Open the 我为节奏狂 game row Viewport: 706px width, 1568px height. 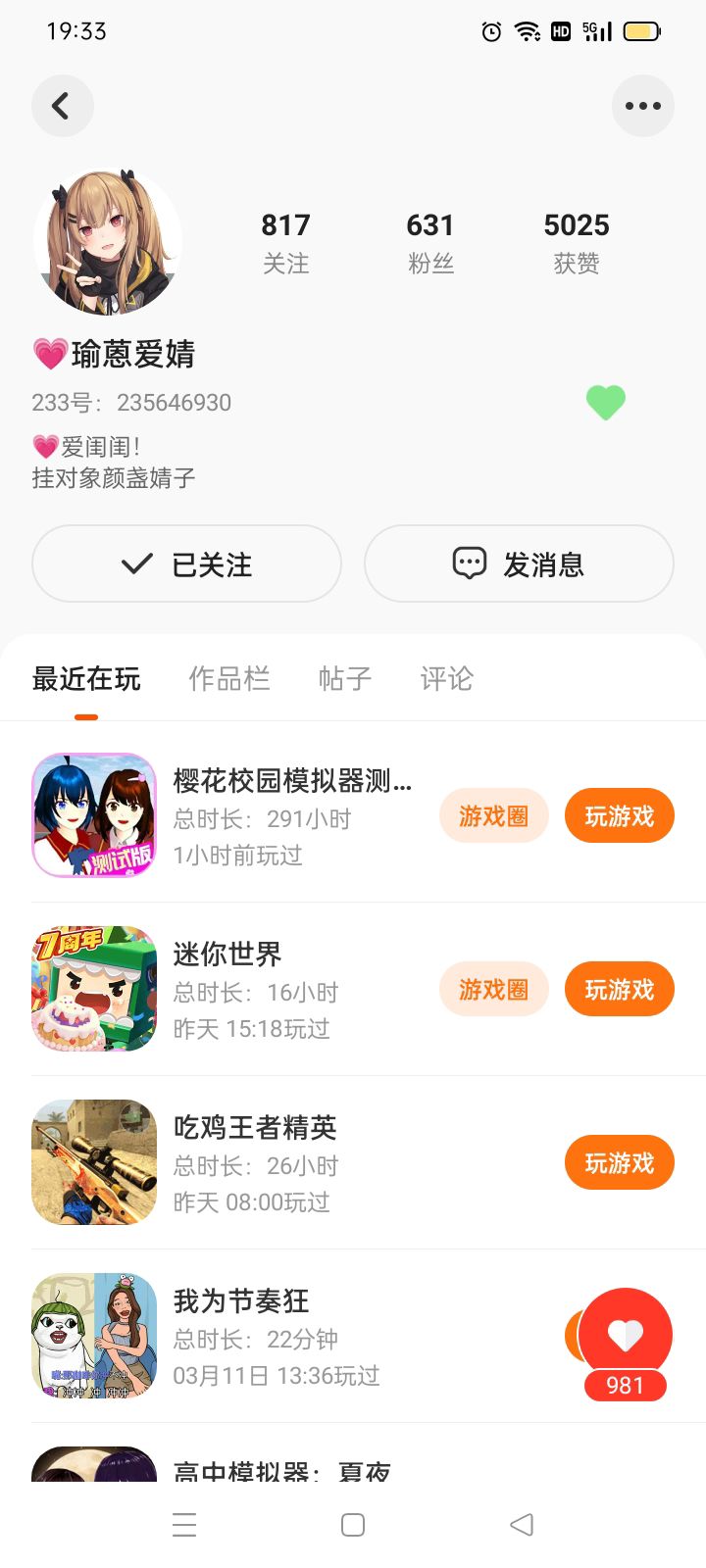pos(275,1336)
